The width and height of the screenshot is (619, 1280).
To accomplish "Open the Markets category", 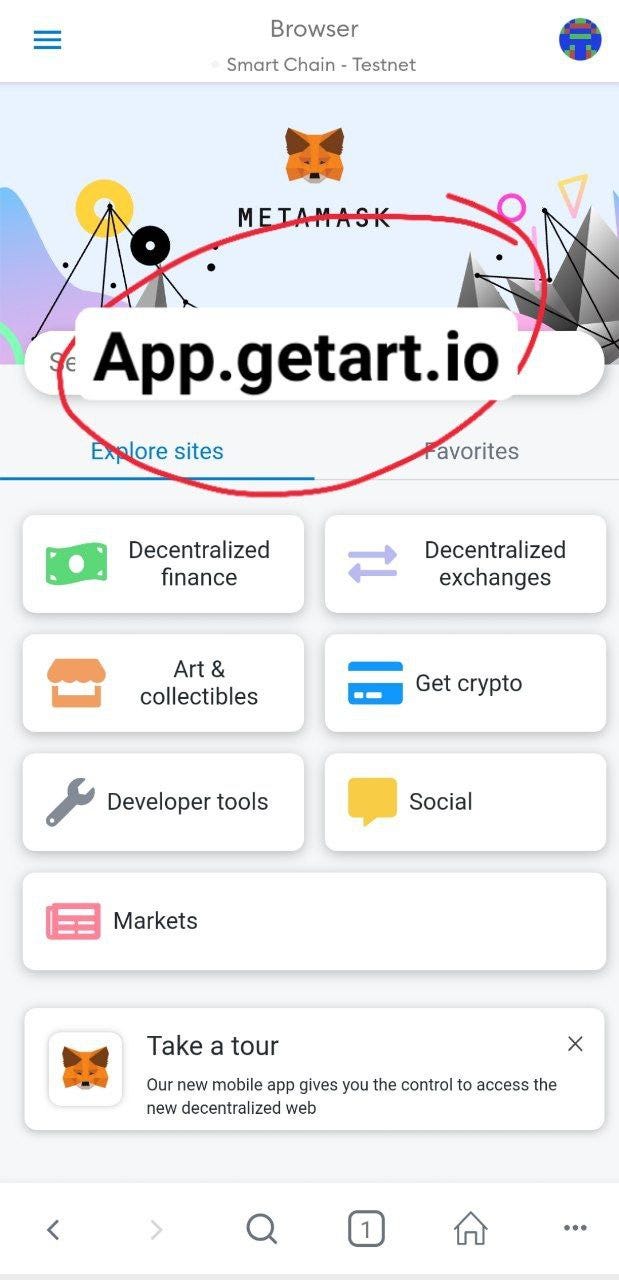I will (314, 921).
